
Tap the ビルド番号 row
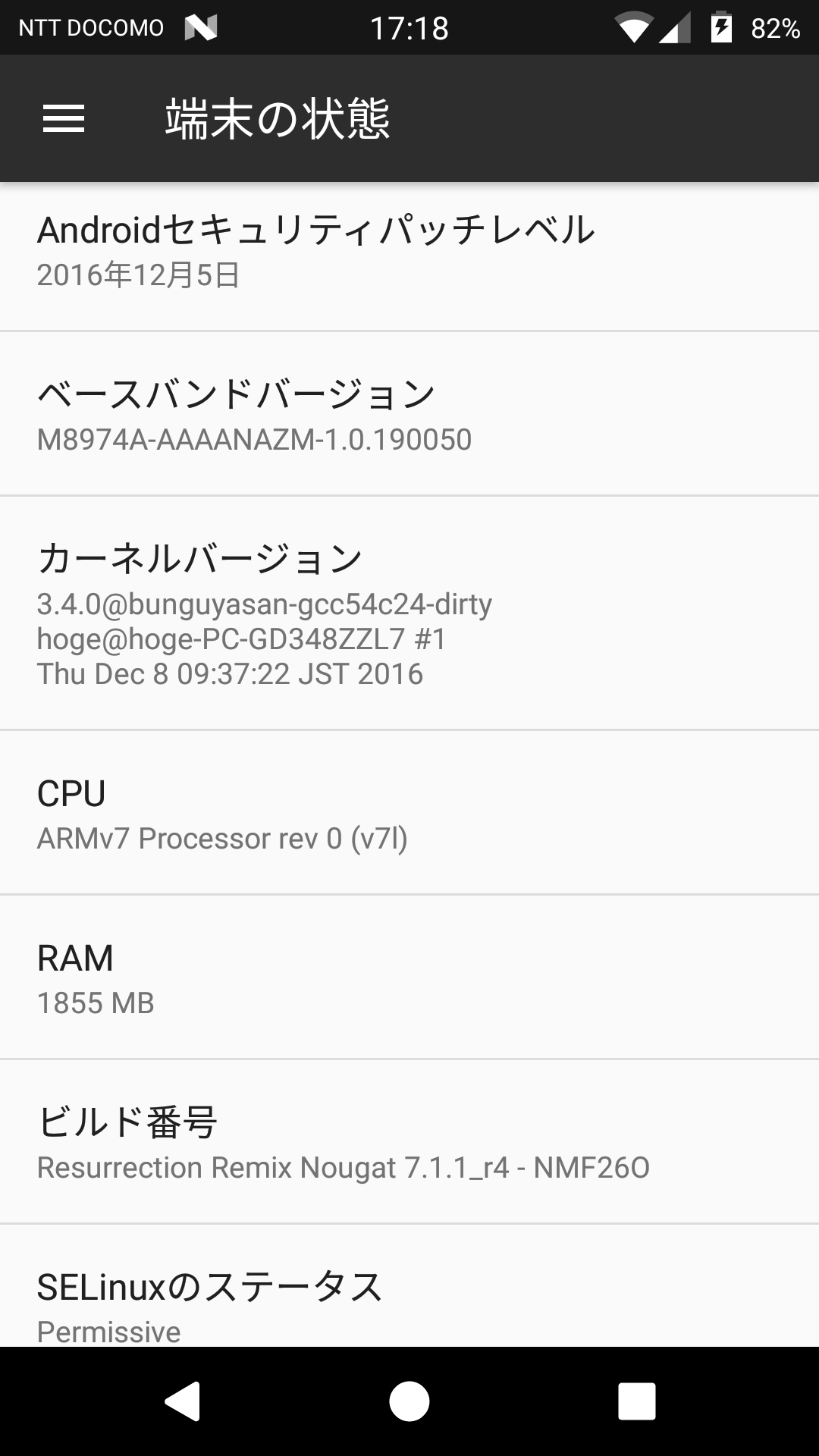click(x=409, y=1142)
